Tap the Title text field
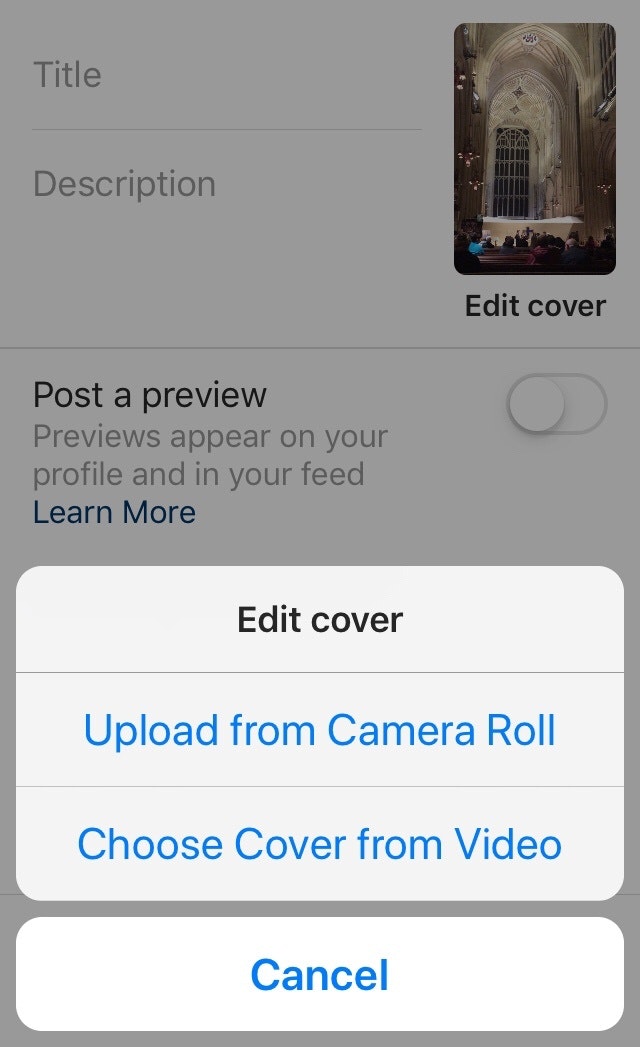 226,76
